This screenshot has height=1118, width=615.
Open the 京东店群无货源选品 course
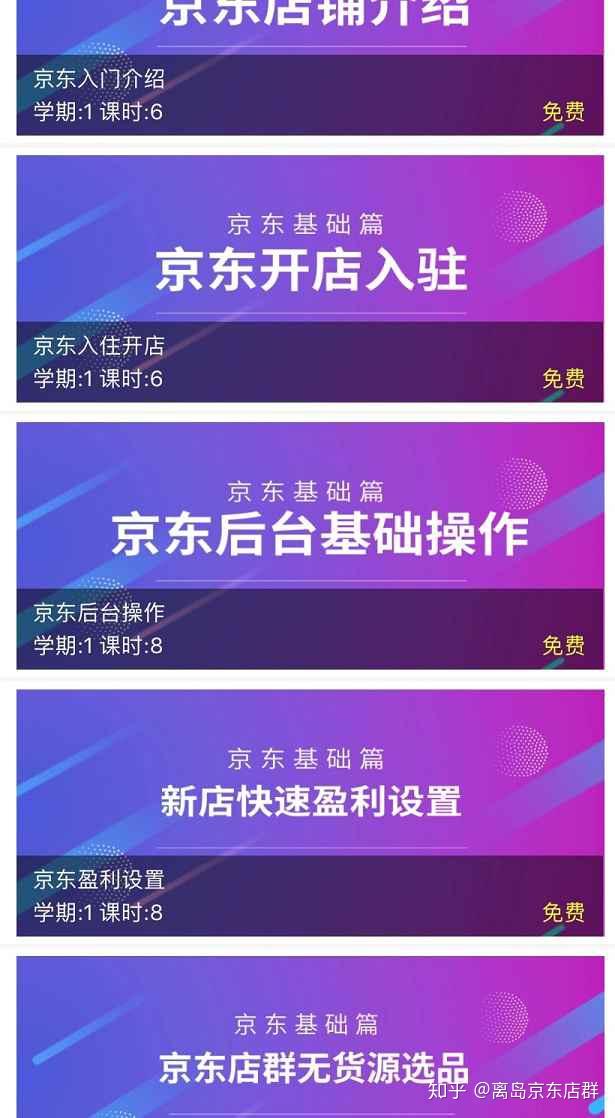[x=310, y=1037]
